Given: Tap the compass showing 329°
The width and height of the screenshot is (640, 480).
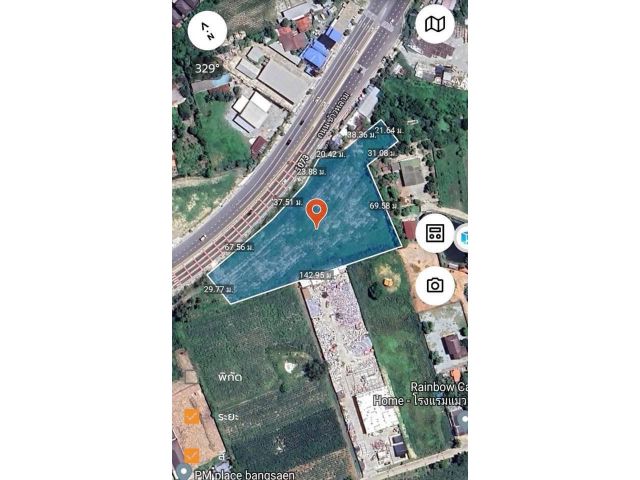Looking at the screenshot, I should tap(207, 31).
